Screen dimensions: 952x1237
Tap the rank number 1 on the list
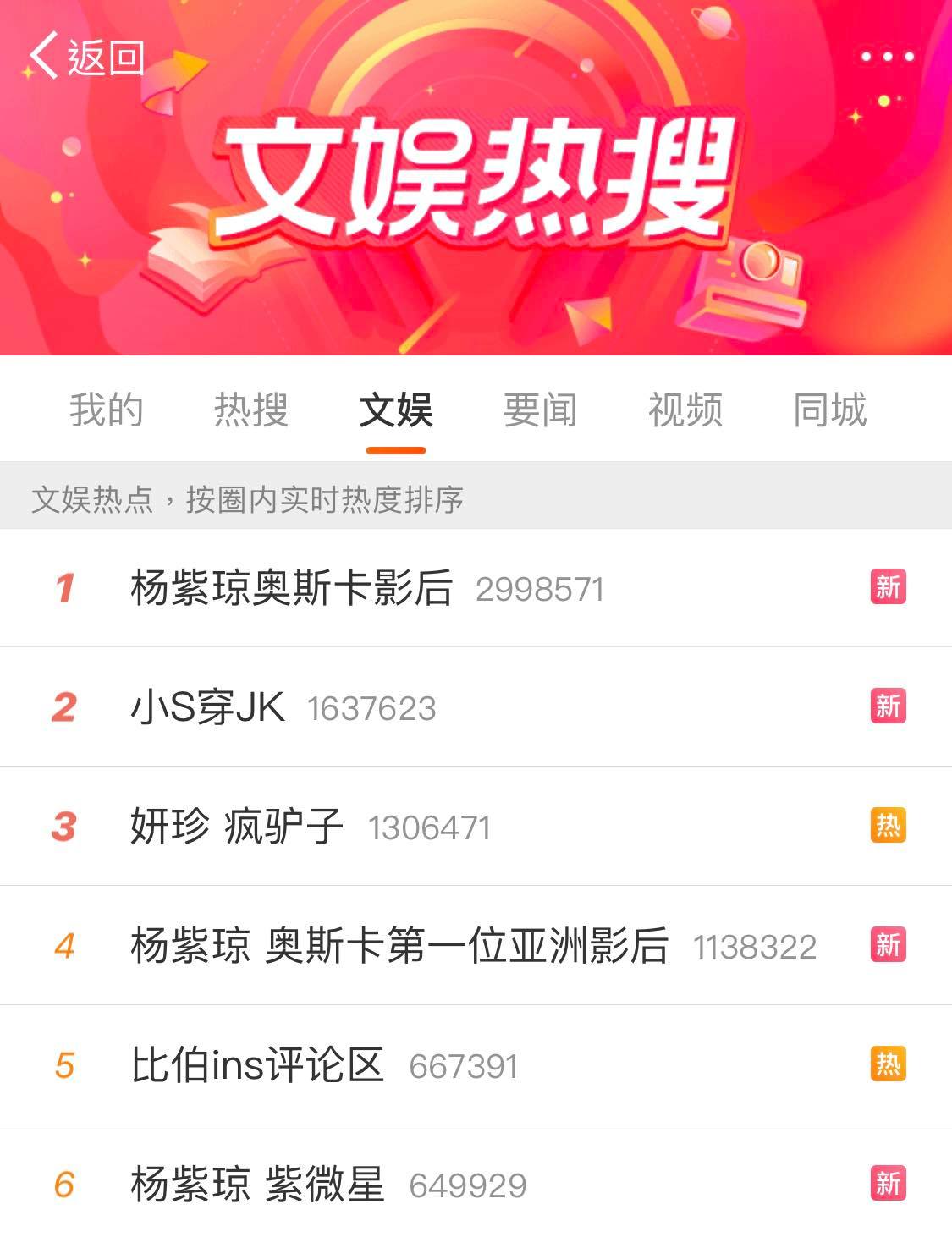coord(68,588)
